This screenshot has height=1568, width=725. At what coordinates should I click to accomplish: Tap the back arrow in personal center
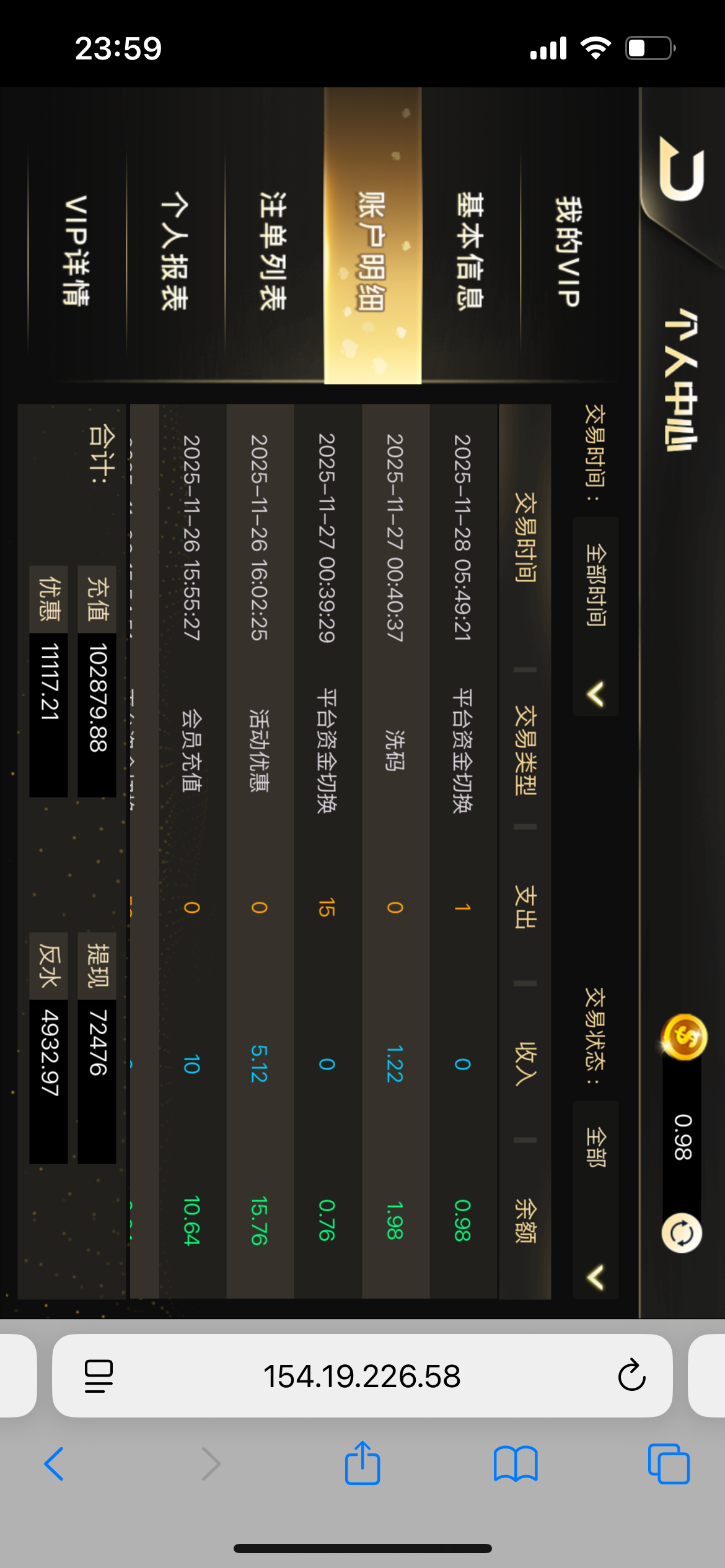(x=682, y=168)
